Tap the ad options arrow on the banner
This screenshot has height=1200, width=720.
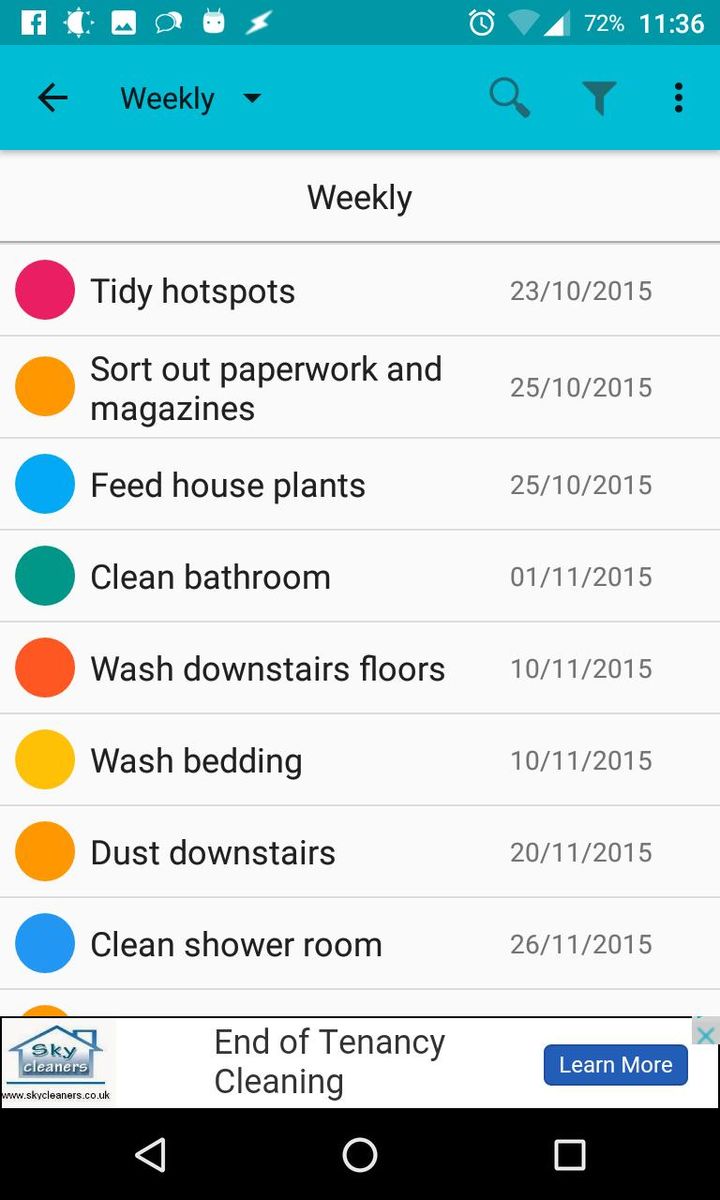(x=707, y=1035)
